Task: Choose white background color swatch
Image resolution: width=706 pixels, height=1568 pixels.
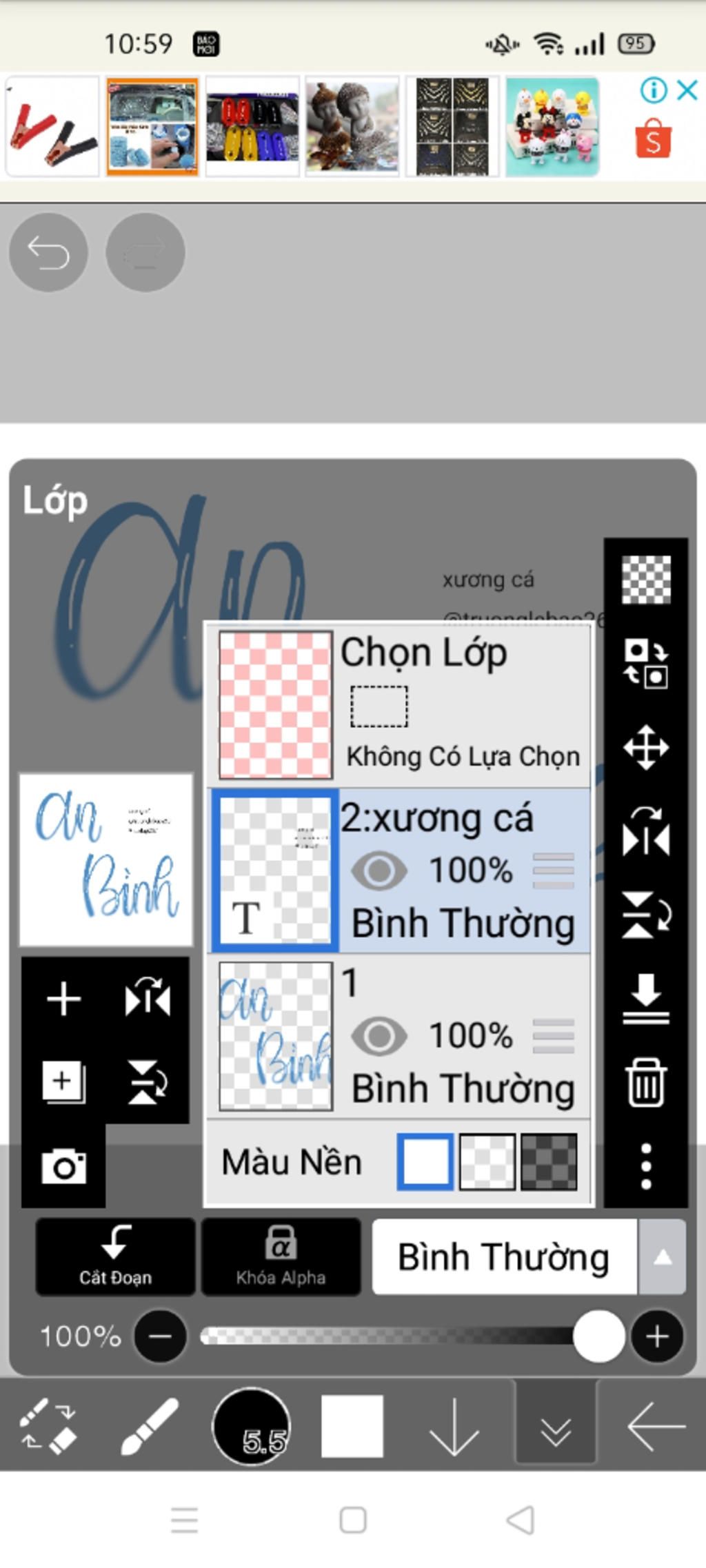Action: point(425,1162)
